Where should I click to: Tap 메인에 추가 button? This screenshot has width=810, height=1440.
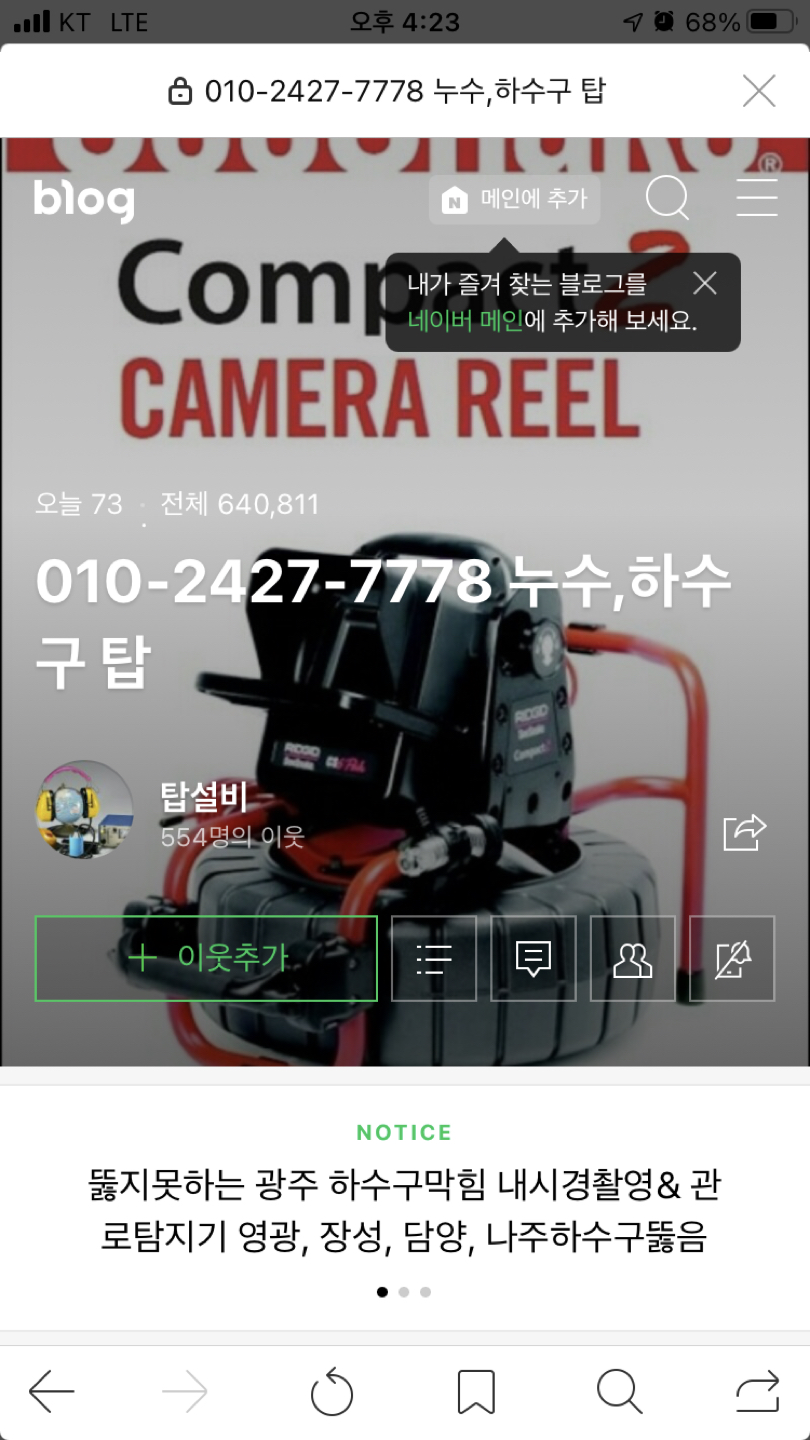515,199
